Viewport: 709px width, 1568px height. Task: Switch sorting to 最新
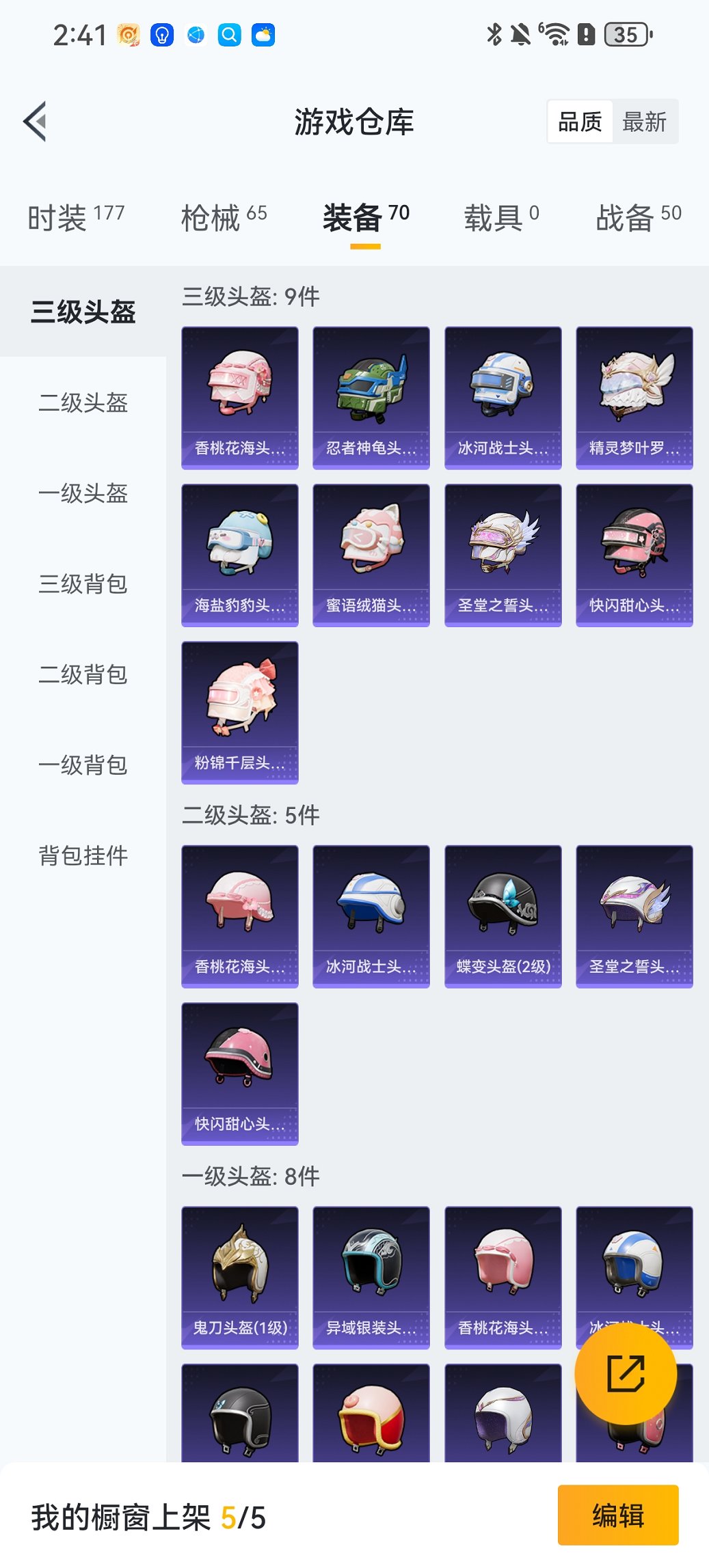pyautogui.click(x=645, y=121)
